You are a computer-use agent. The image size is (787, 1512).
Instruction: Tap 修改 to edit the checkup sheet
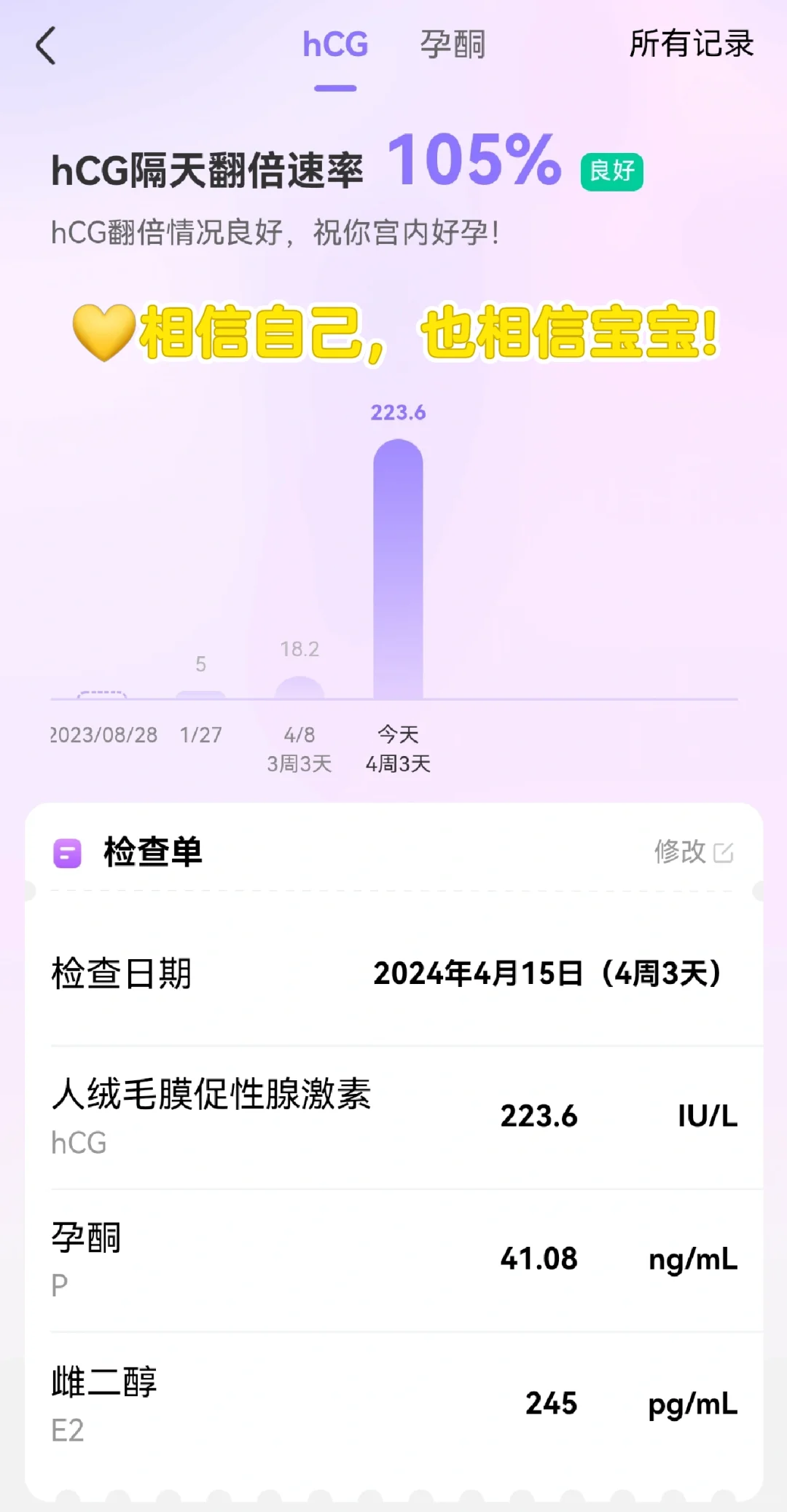click(693, 851)
